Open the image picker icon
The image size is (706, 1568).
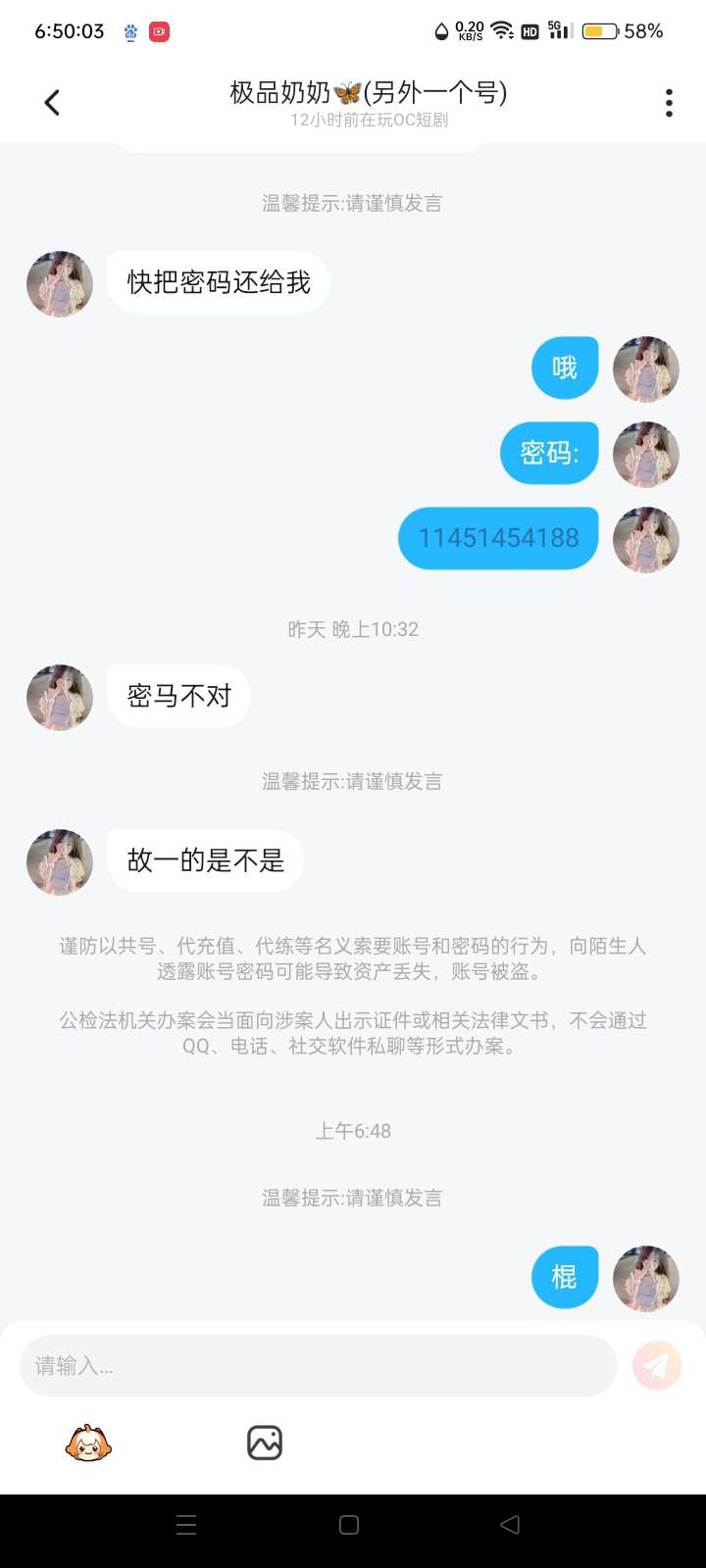tap(265, 1443)
